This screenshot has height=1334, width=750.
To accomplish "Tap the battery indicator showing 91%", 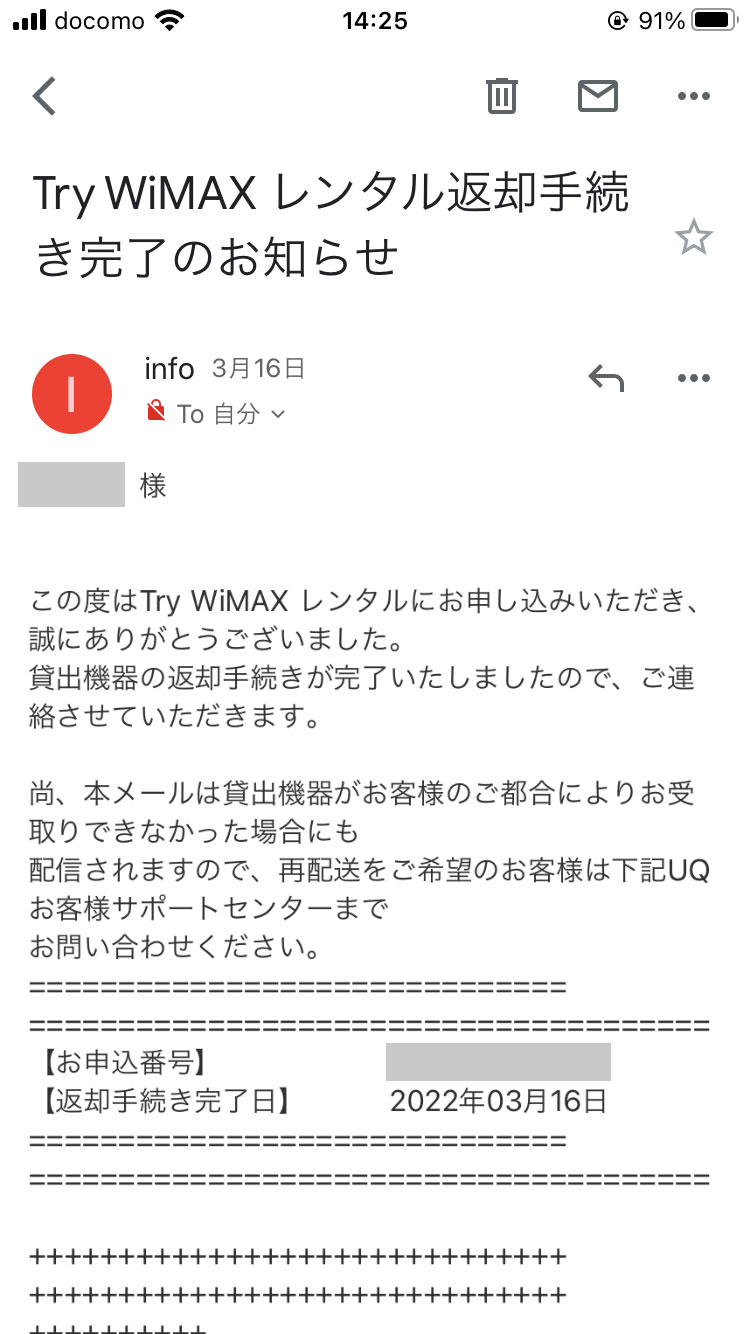I will 712,17.
